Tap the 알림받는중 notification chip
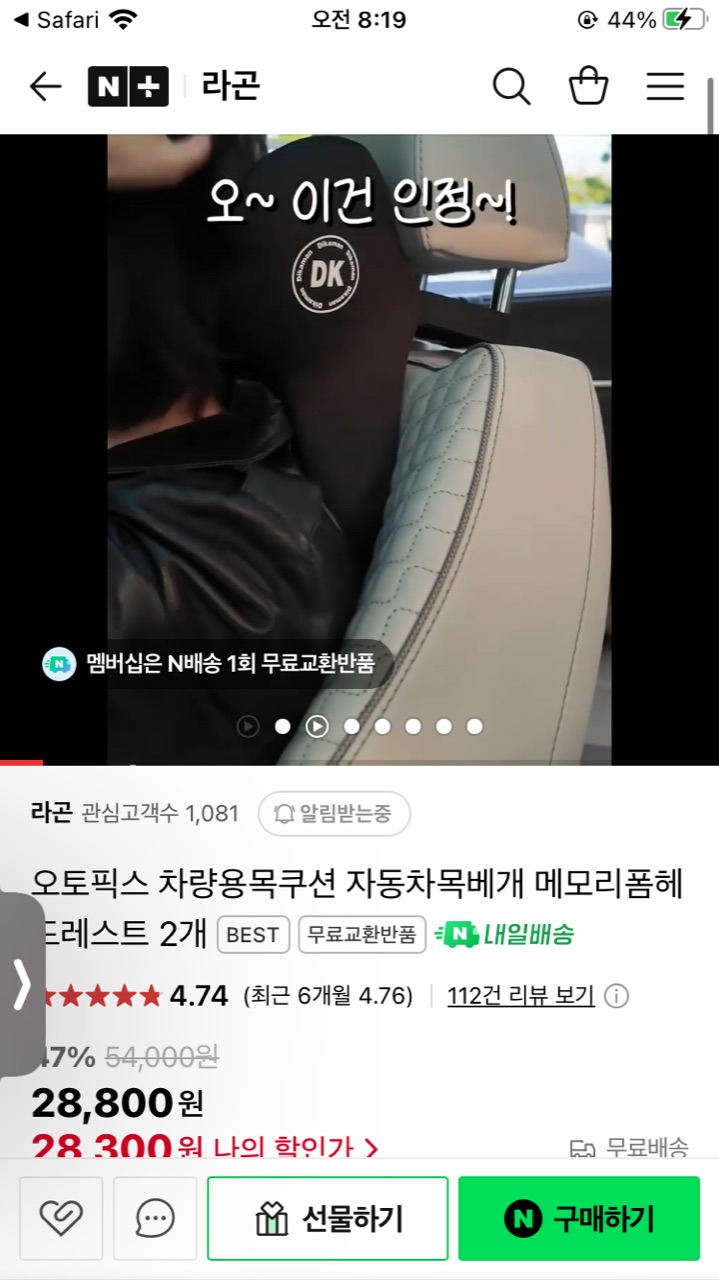Image resolution: width=719 pixels, height=1280 pixels. [x=334, y=813]
